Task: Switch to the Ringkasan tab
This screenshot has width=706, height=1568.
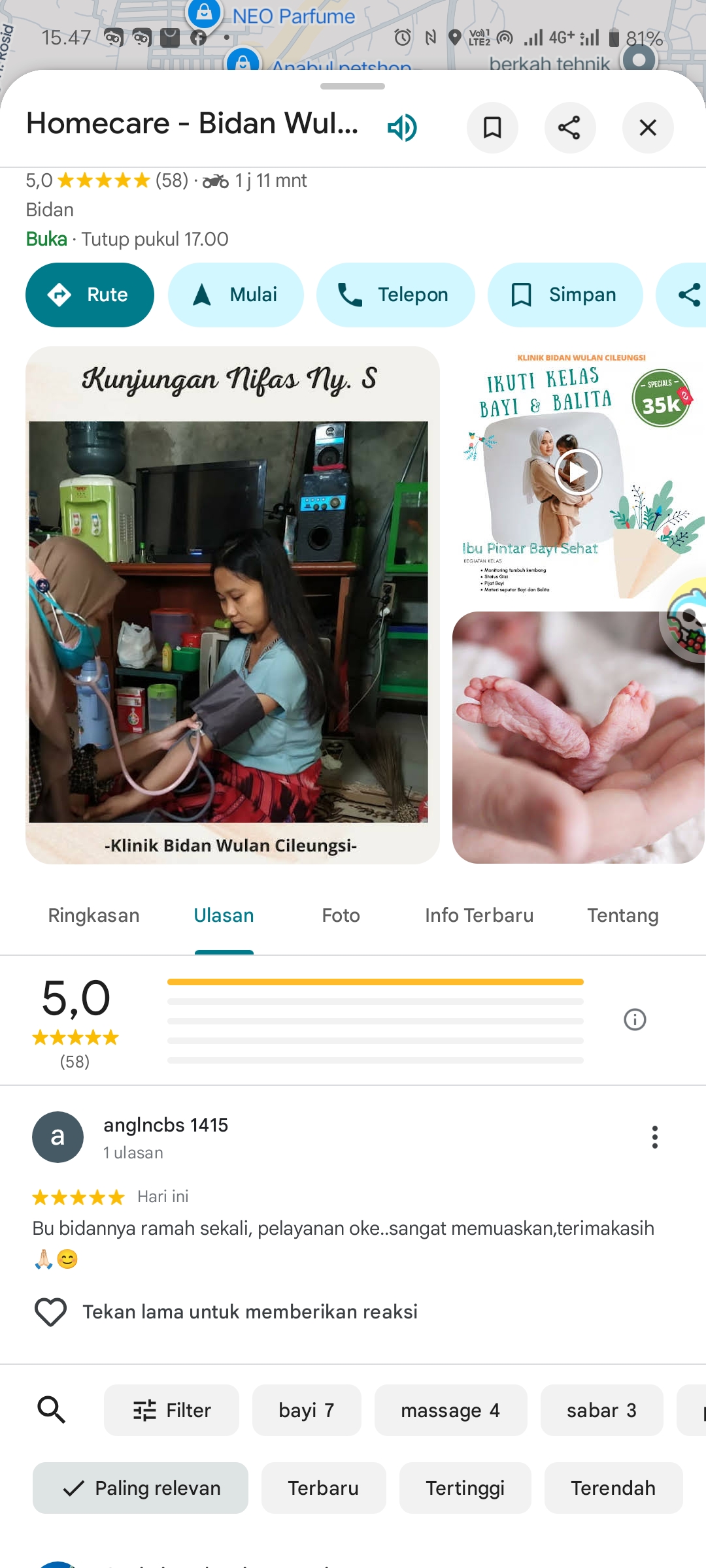Action: pyautogui.click(x=93, y=915)
